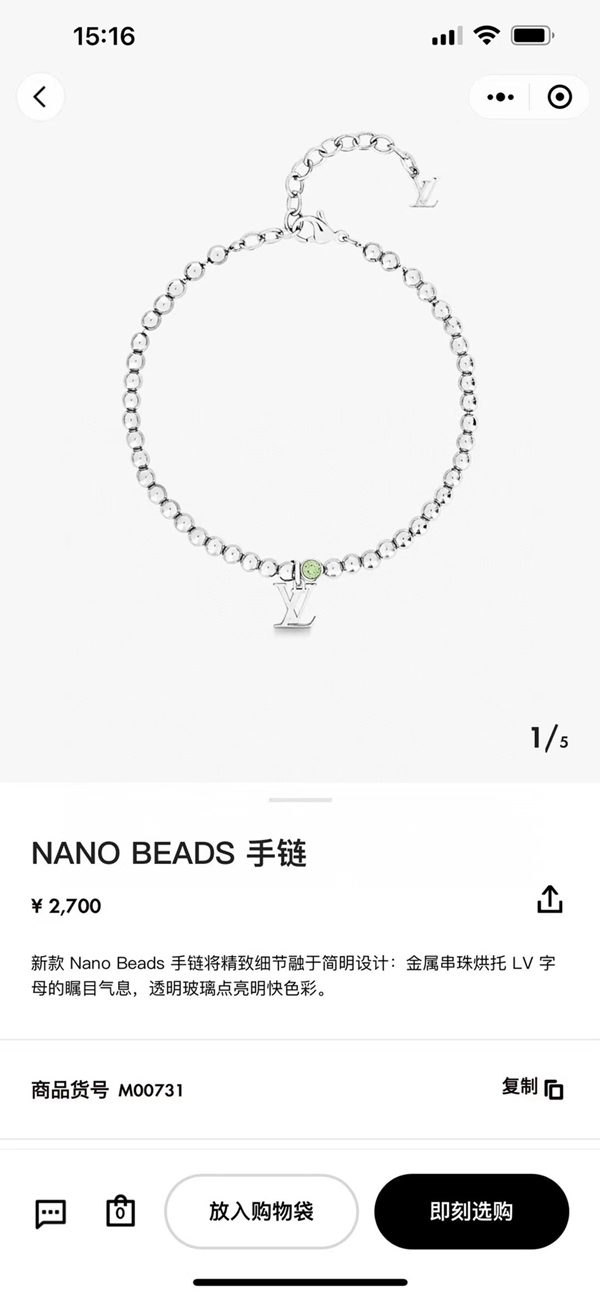The height and width of the screenshot is (1297, 600).
Task: Open the shopping bag
Action: click(x=120, y=1212)
